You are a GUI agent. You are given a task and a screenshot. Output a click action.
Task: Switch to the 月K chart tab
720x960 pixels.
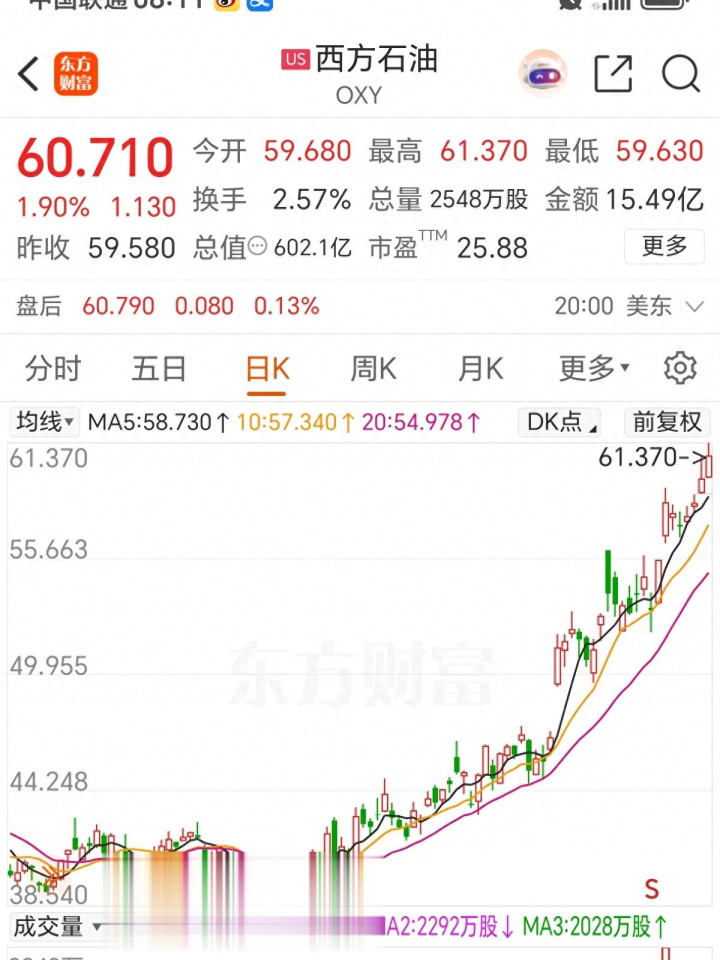(481, 369)
